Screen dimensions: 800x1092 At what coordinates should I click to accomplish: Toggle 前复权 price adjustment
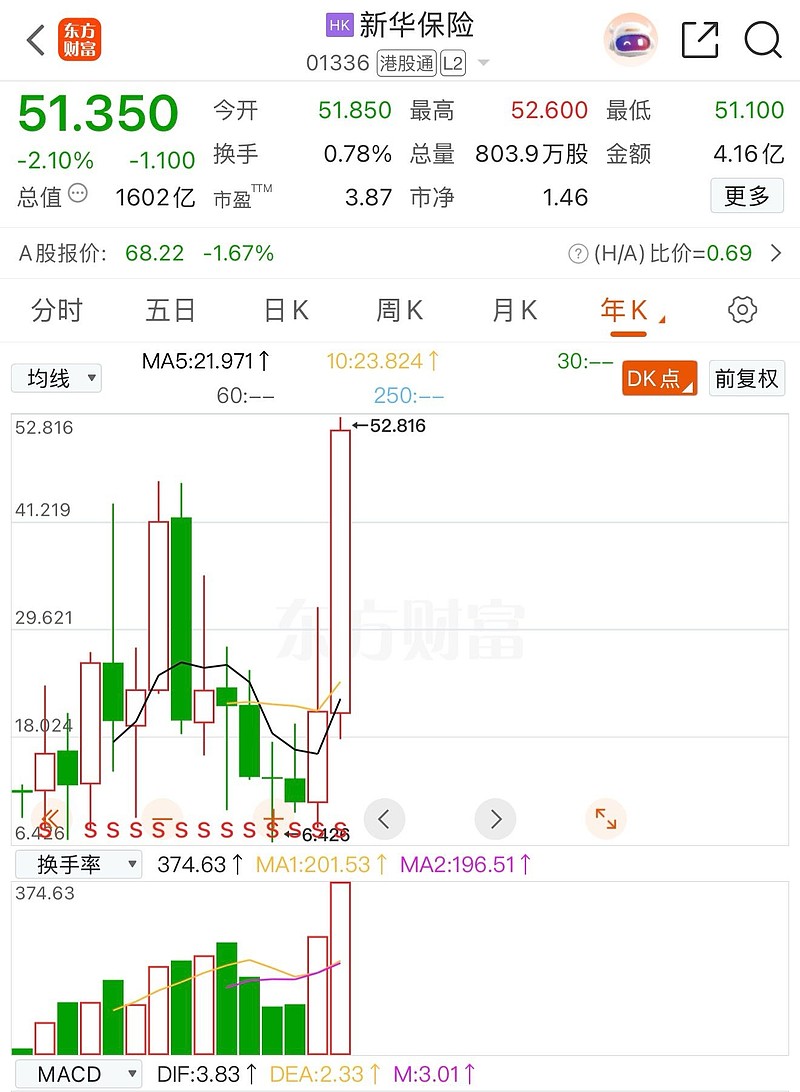[746, 378]
